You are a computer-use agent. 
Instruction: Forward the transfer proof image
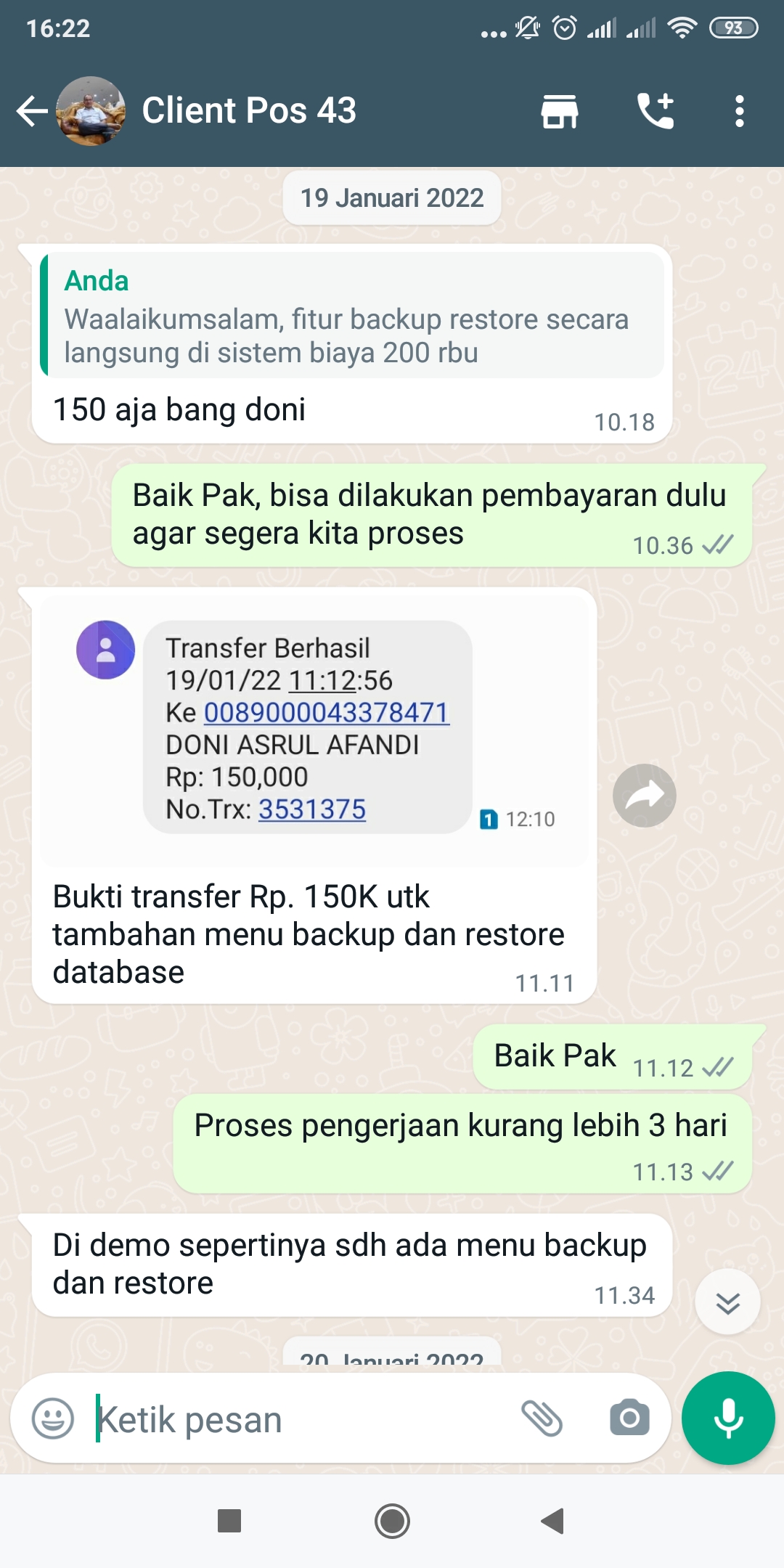point(644,796)
